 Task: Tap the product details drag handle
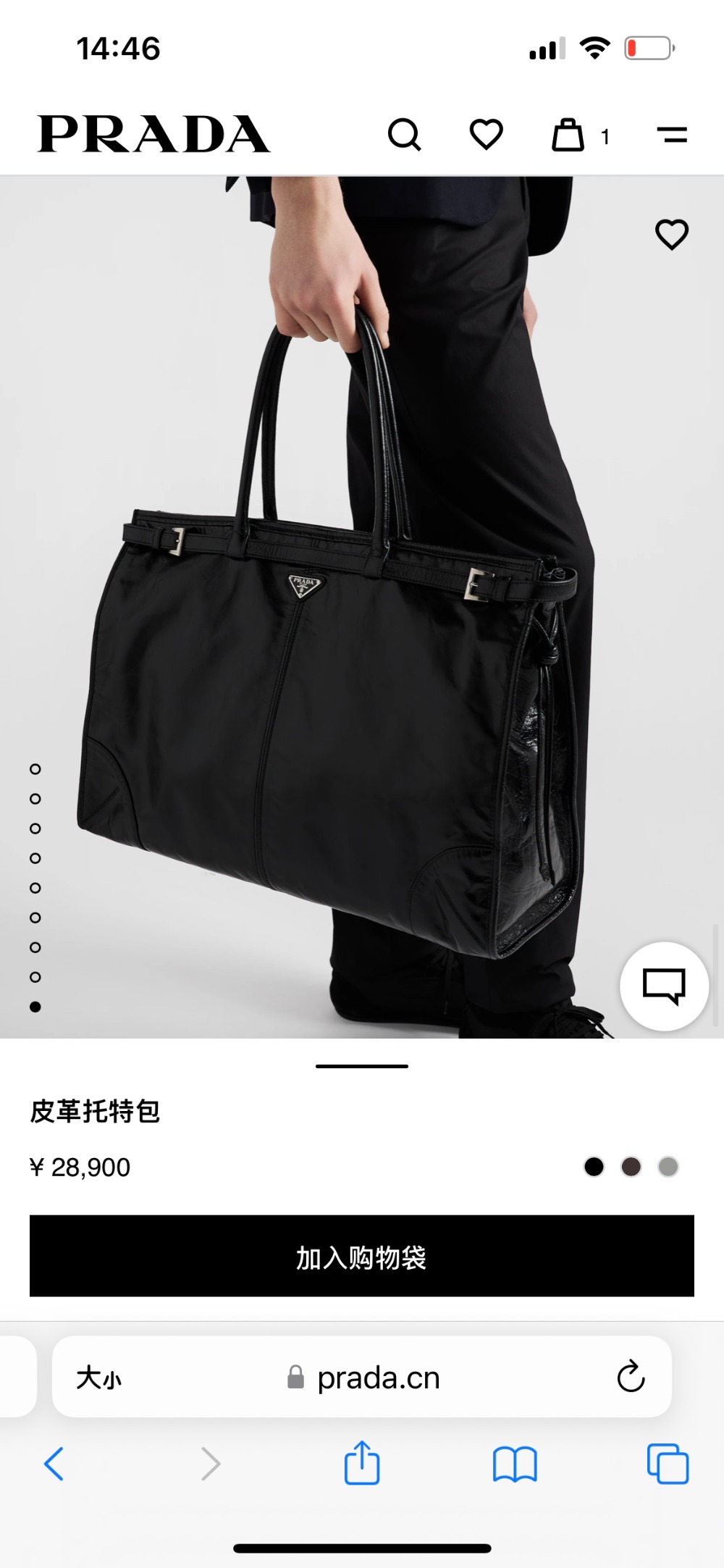[362, 1066]
